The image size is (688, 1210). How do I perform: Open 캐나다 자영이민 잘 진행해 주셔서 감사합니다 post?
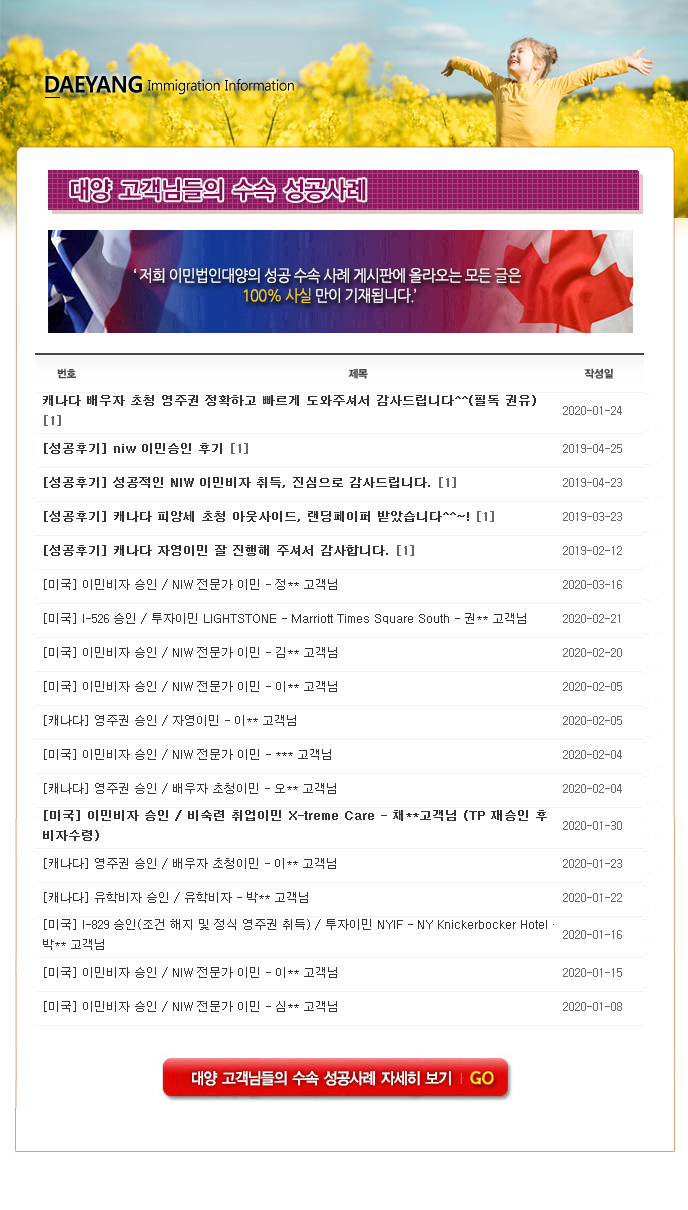(x=216, y=550)
